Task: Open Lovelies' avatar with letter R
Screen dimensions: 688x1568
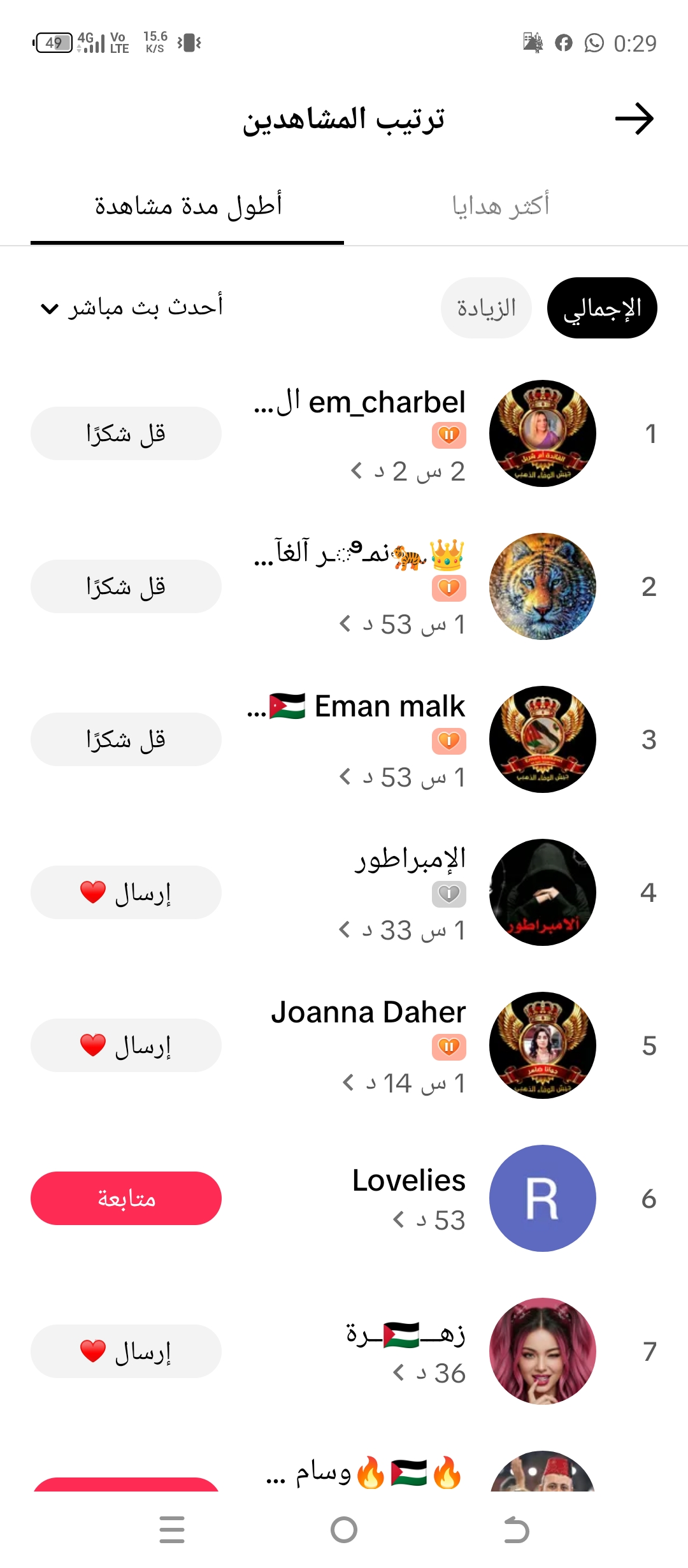Action: pyautogui.click(x=542, y=1198)
